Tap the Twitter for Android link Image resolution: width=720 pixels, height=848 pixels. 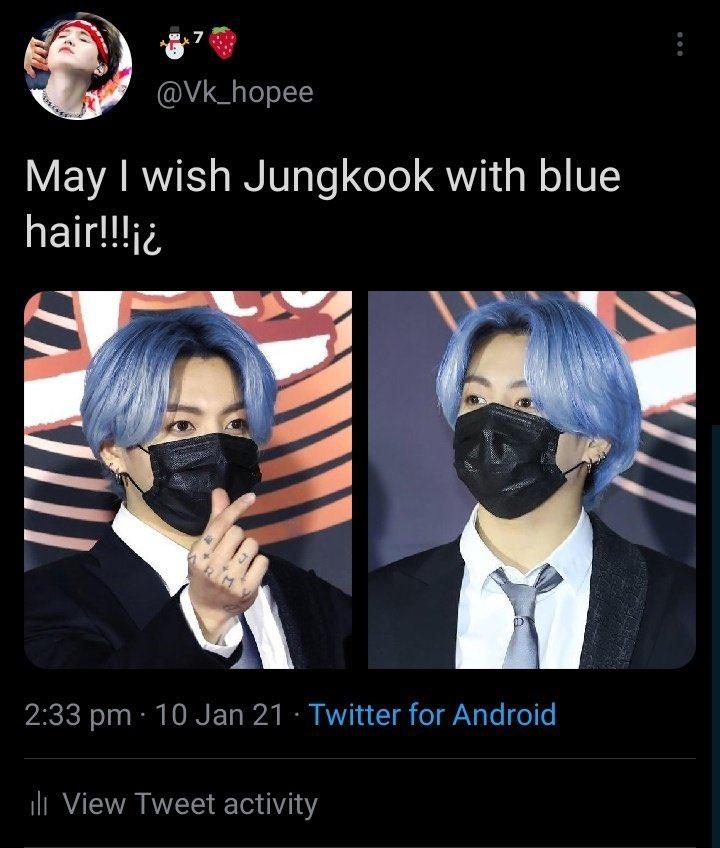[x=432, y=715]
